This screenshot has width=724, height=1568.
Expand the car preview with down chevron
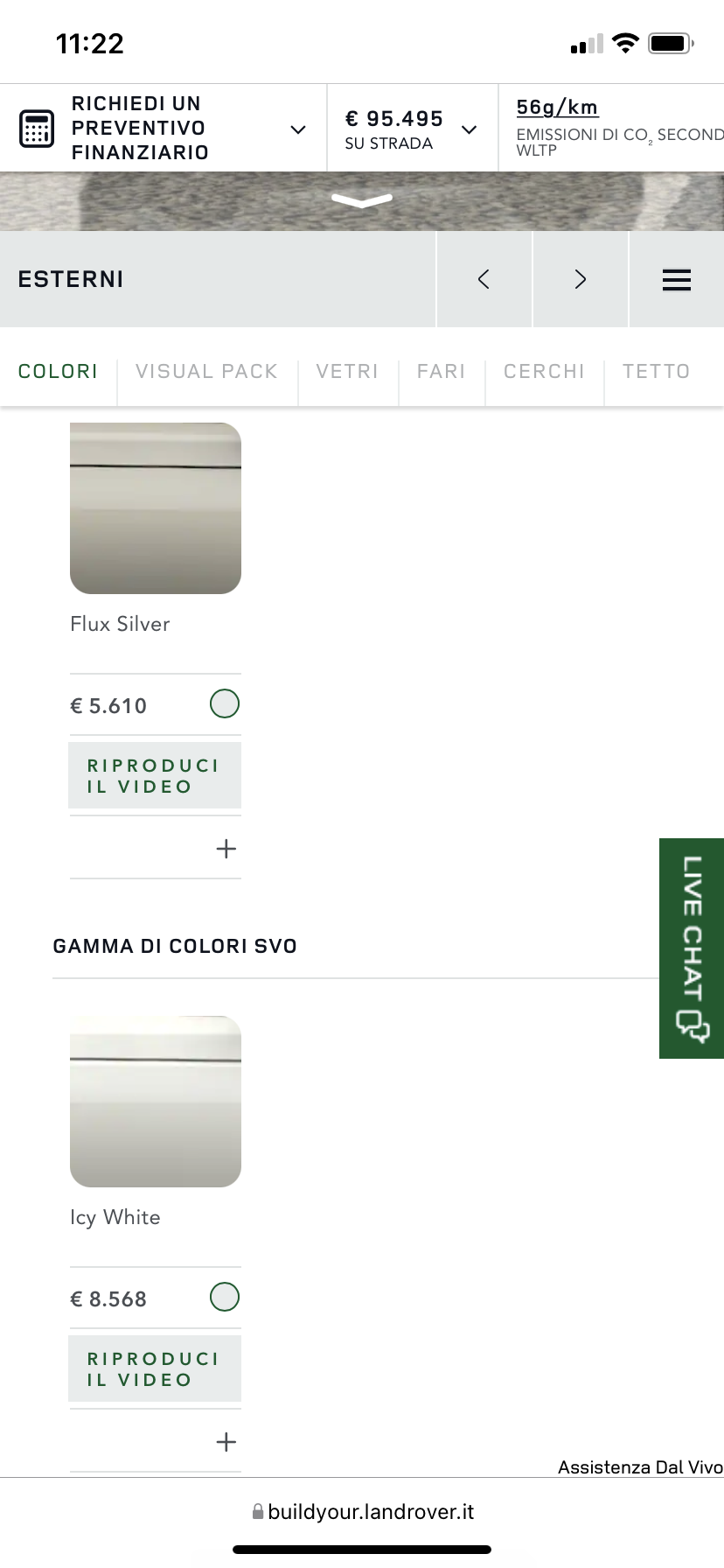(362, 201)
